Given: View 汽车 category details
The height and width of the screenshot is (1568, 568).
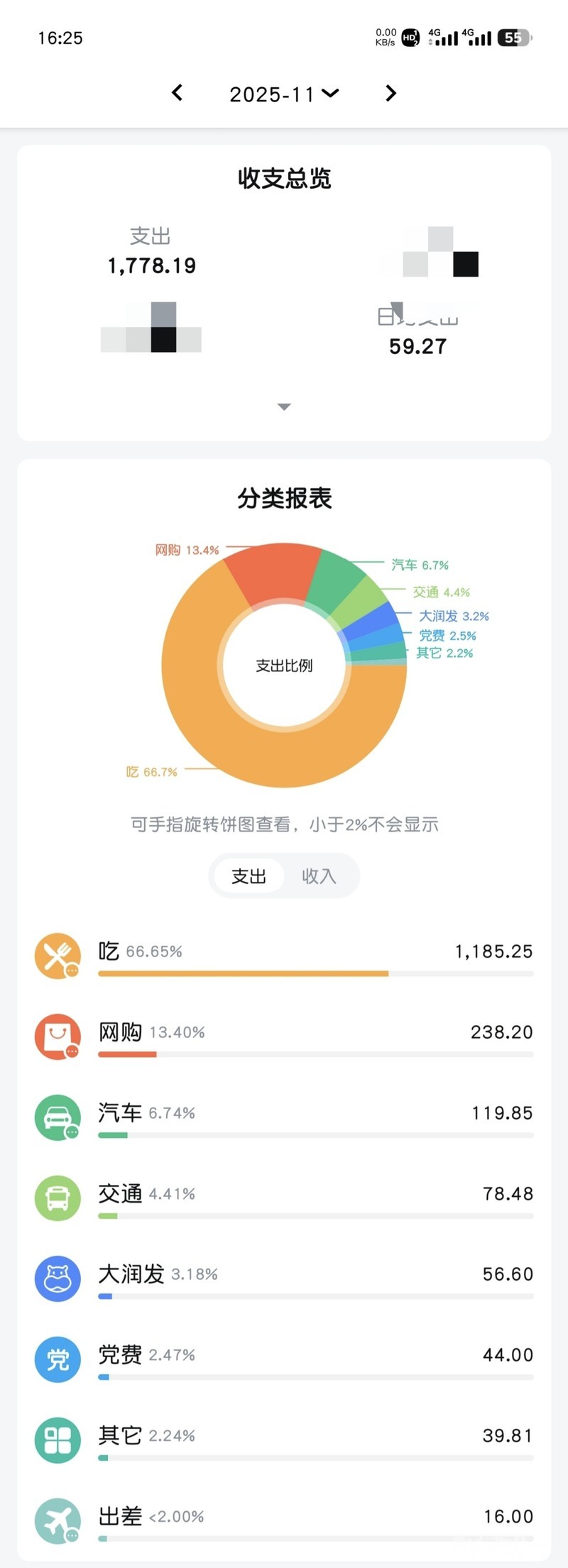Looking at the screenshot, I should click(x=284, y=1118).
